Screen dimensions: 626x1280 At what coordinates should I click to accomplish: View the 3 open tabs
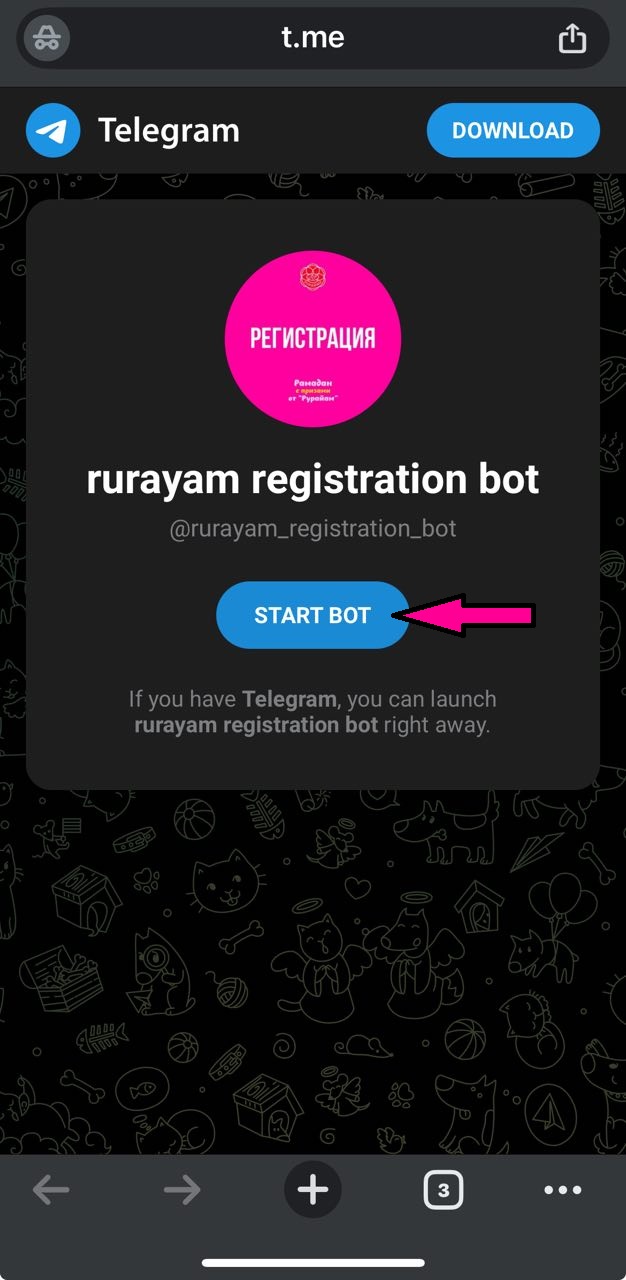point(443,1190)
